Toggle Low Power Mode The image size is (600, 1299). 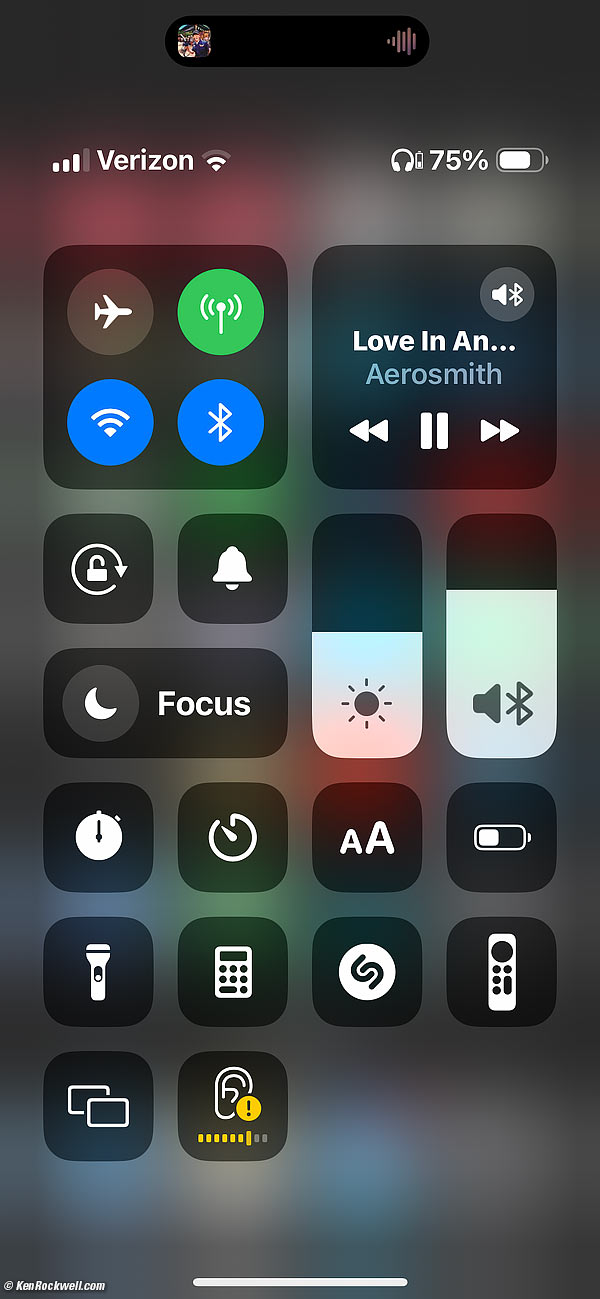(x=501, y=837)
